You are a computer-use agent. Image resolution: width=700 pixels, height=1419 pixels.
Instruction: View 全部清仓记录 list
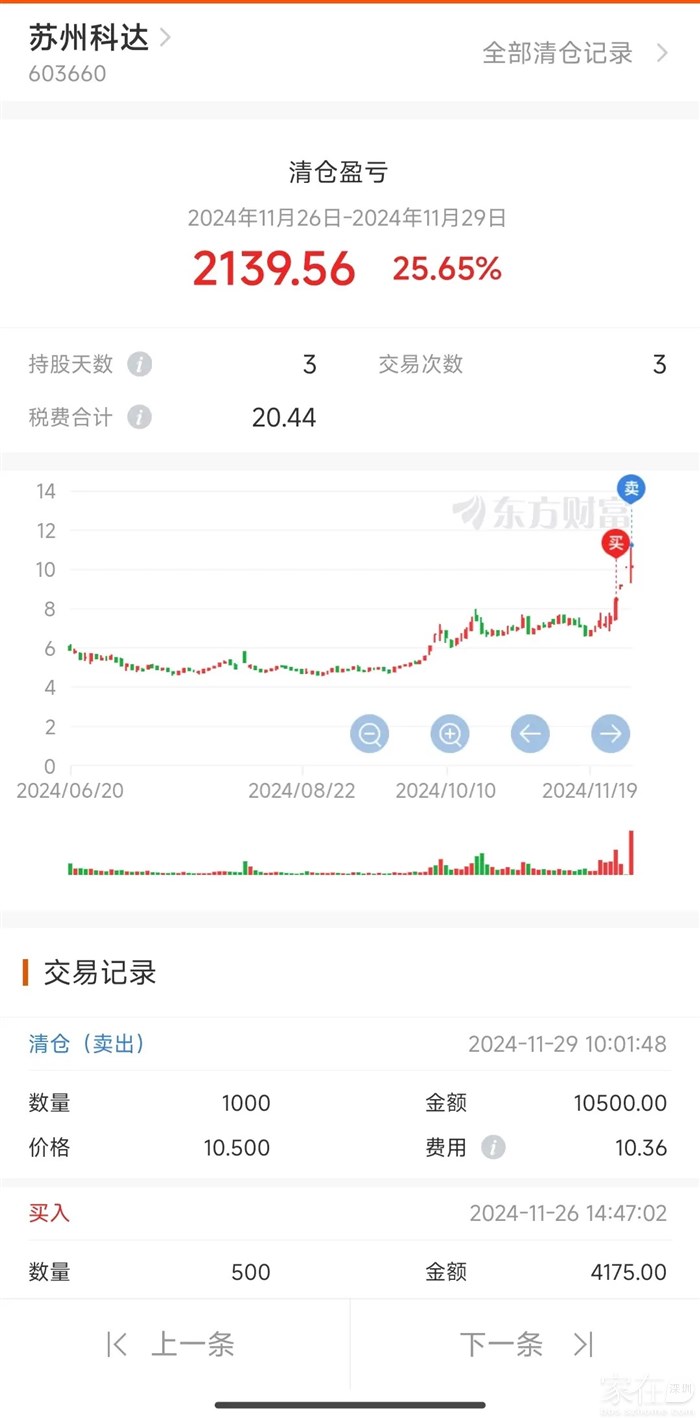pos(574,53)
